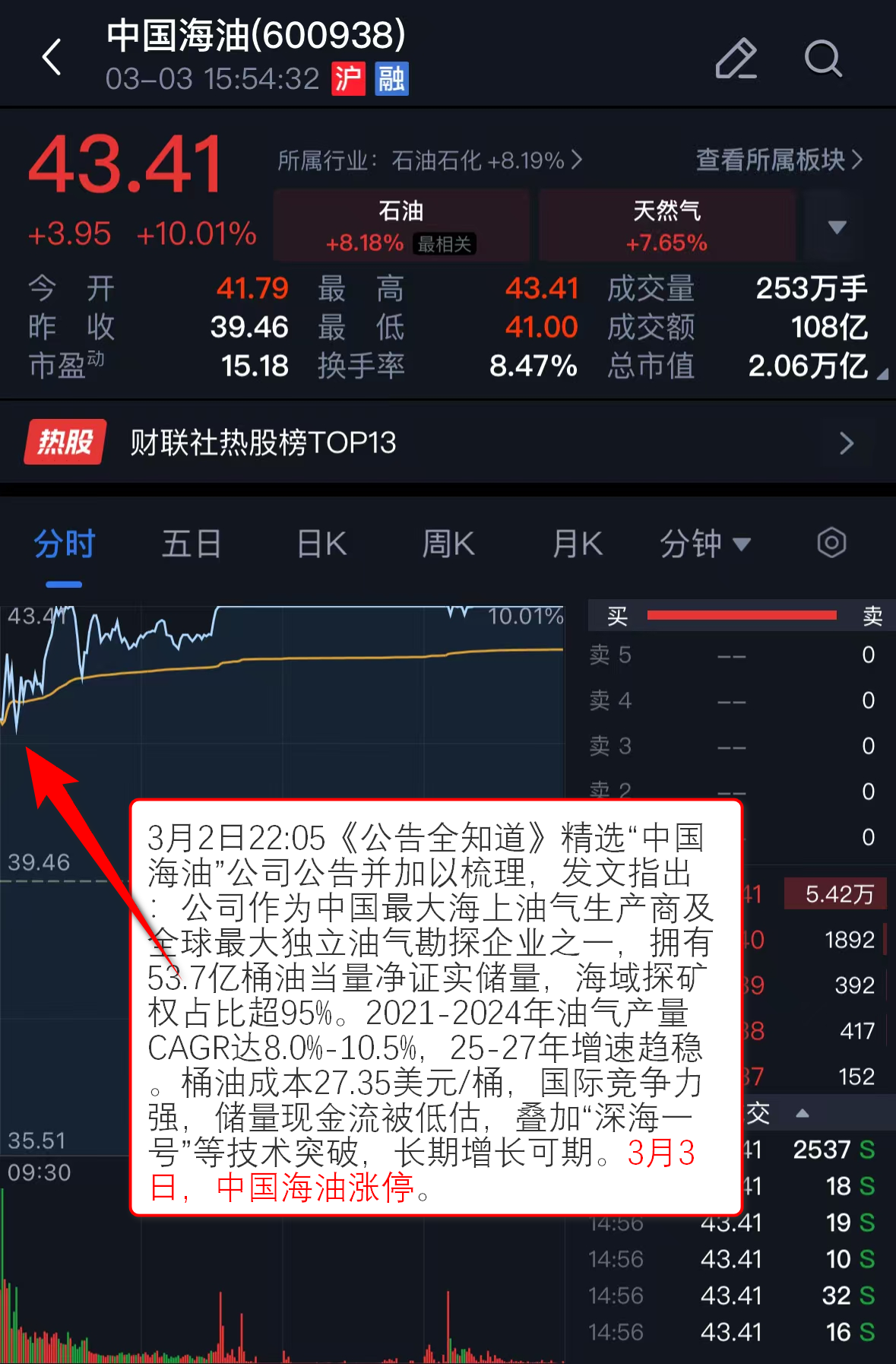Show the 日K chart

click(321, 544)
